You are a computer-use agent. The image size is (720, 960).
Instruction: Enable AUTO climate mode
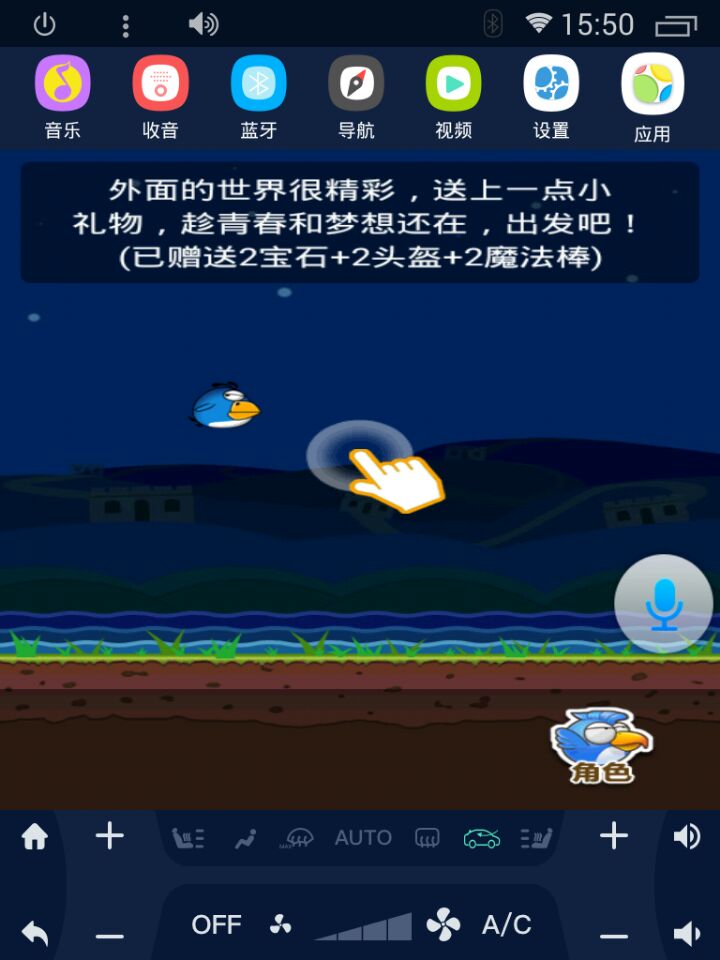pos(363,838)
